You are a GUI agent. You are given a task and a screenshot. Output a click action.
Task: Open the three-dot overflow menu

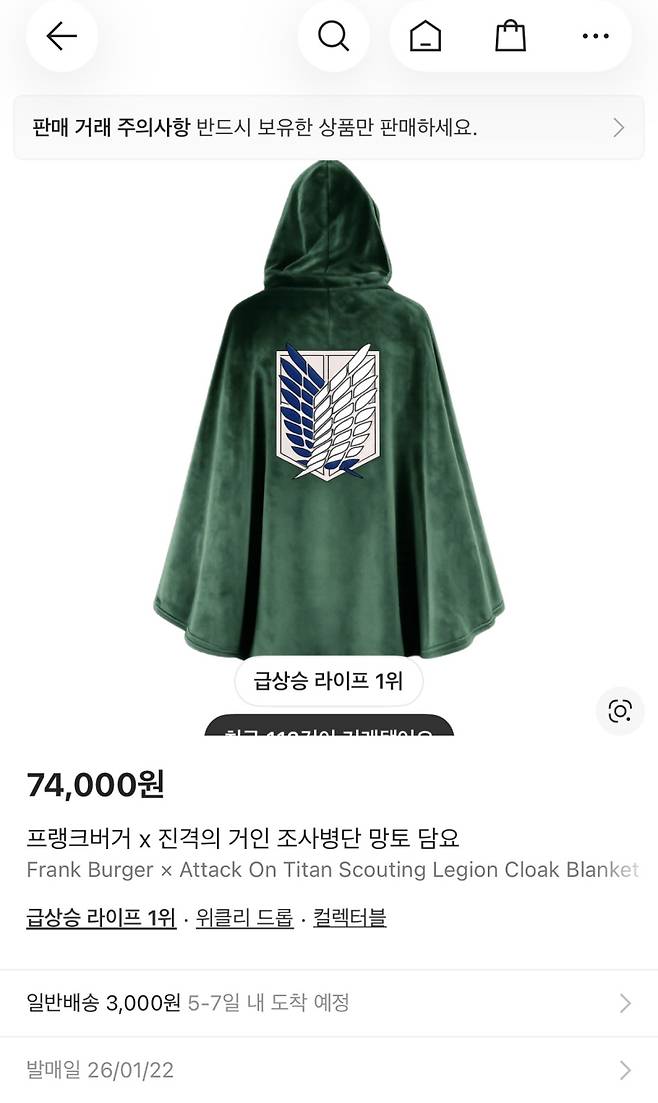tap(595, 37)
